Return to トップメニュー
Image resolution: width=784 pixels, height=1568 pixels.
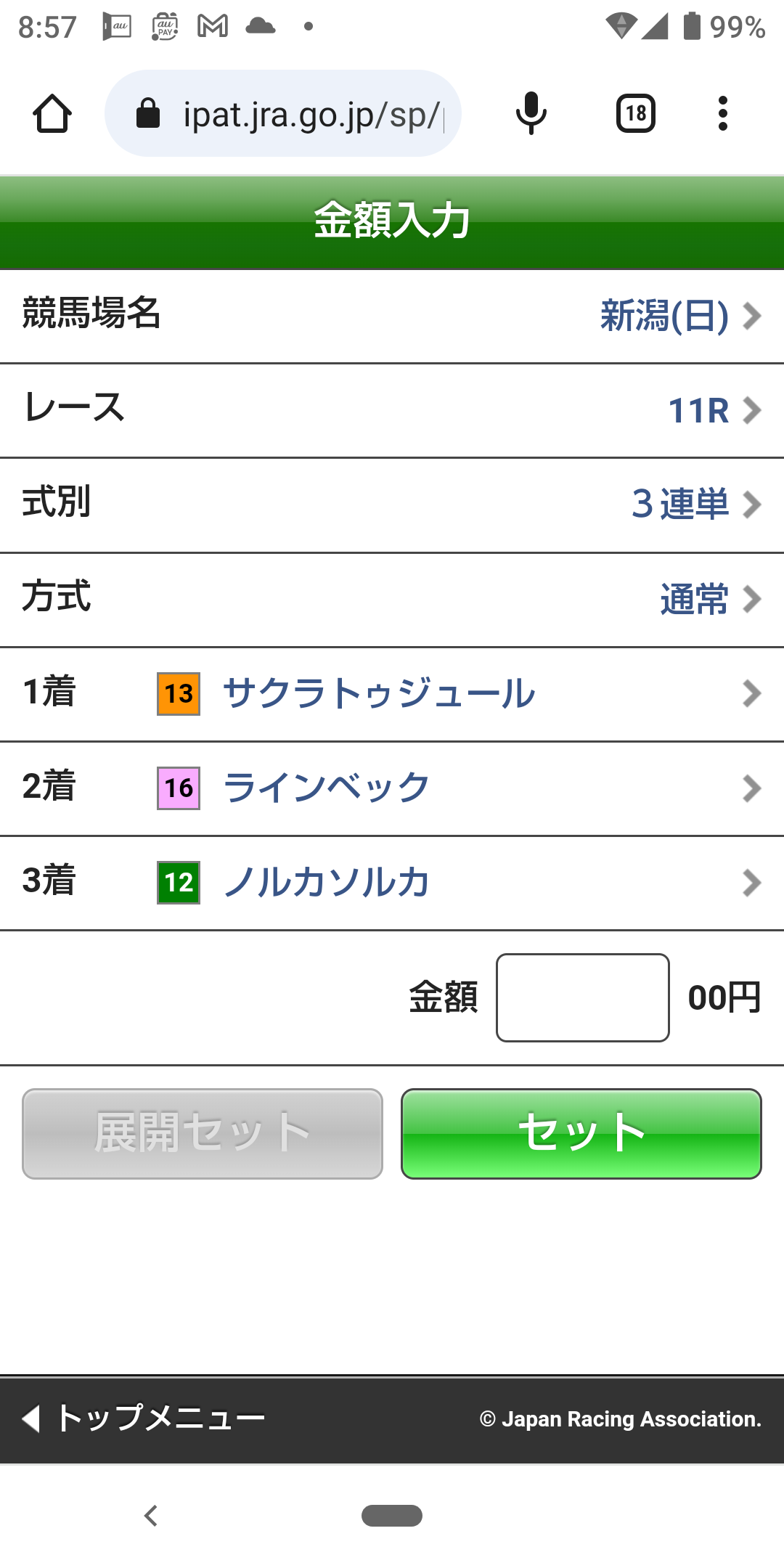(x=145, y=1418)
